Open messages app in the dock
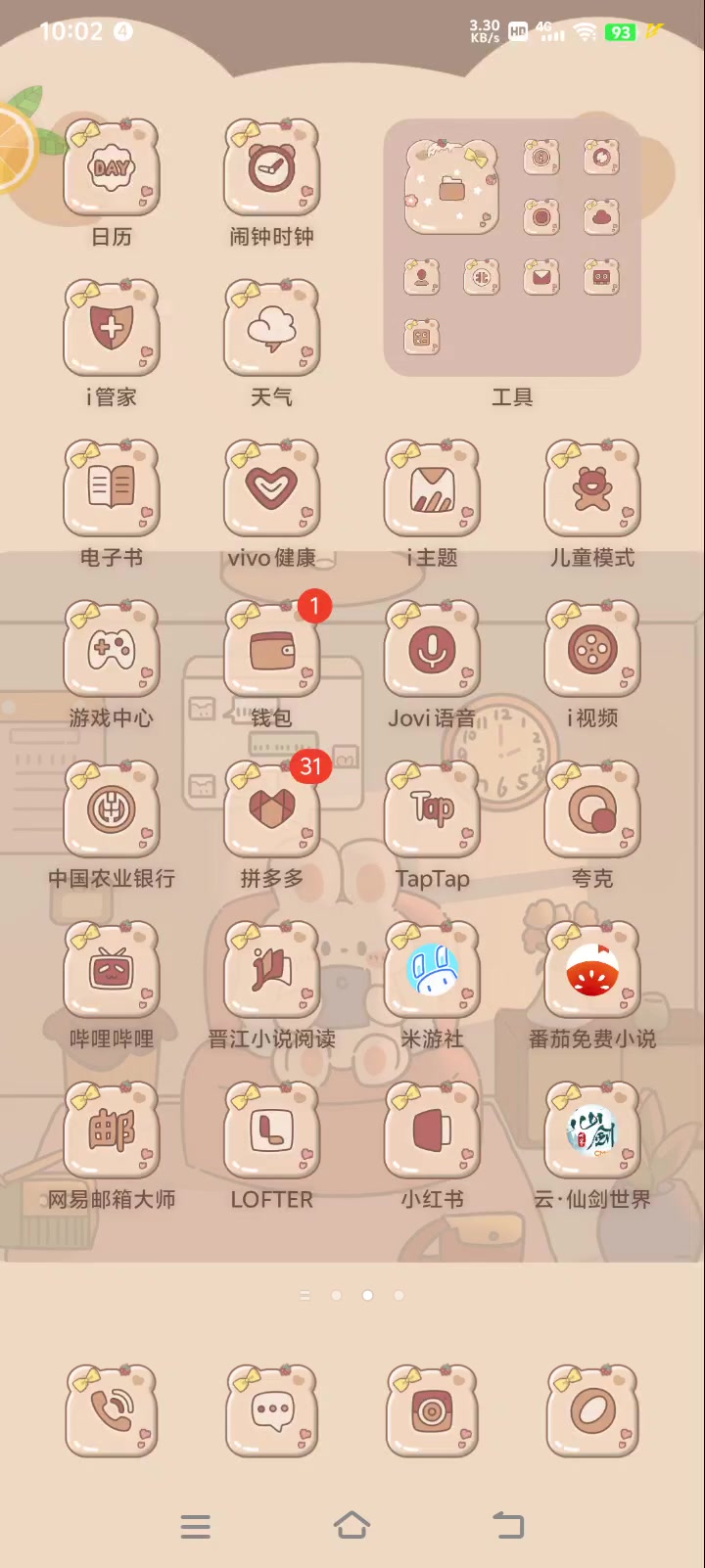This screenshot has height=1568, width=705. (272, 1411)
